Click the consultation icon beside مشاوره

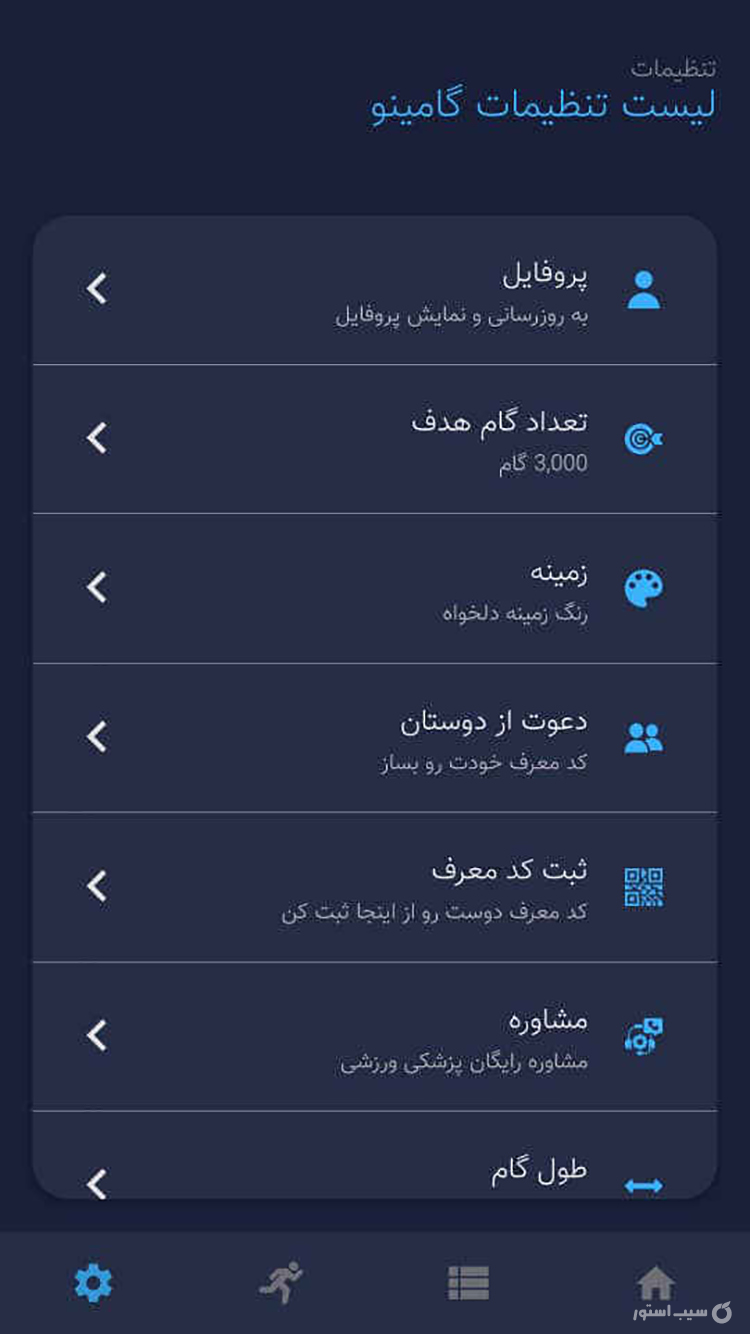click(x=646, y=1036)
